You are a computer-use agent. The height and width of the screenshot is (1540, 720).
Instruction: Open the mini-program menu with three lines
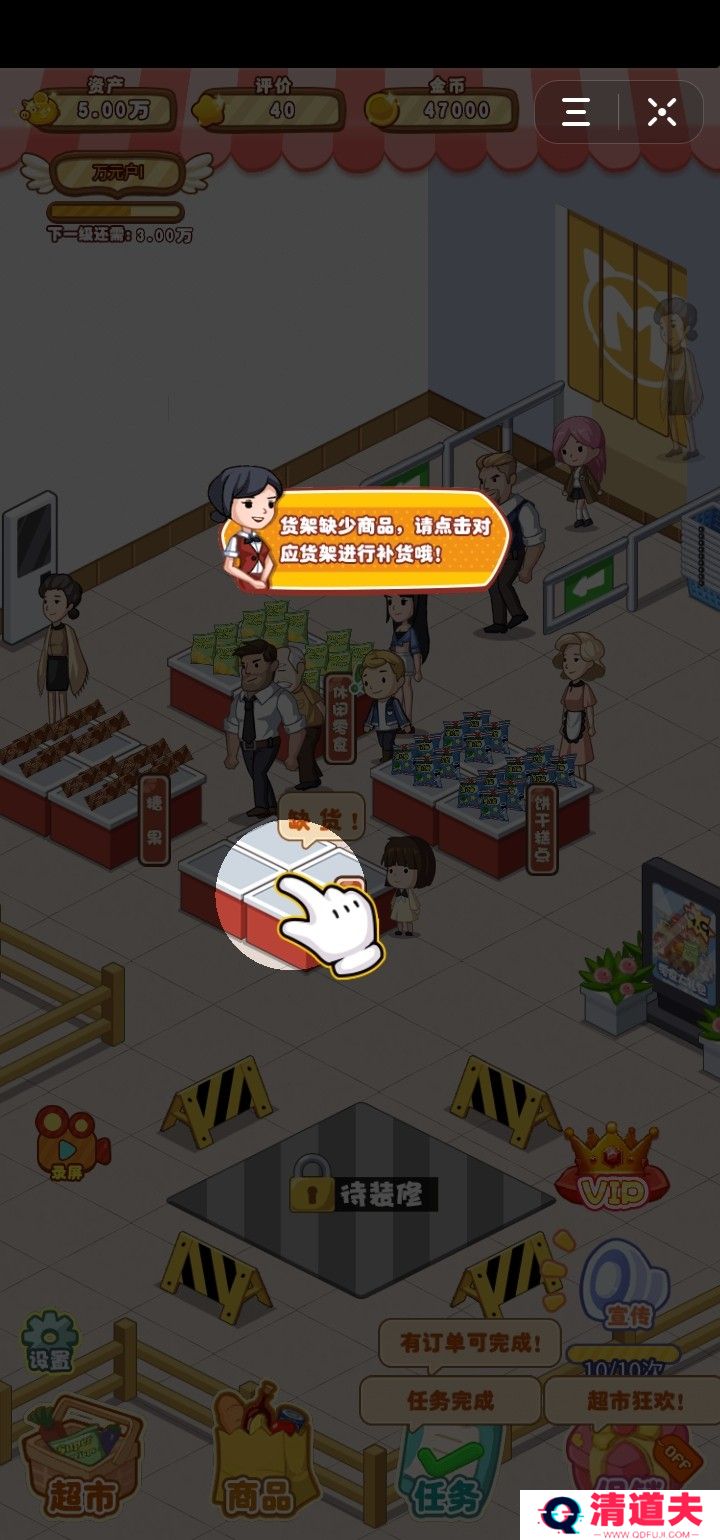(x=576, y=112)
